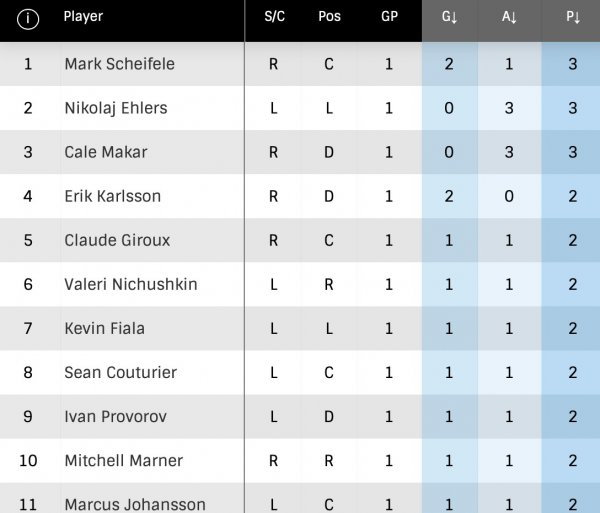View Mitchell Marner's player row

(x=123, y=460)
